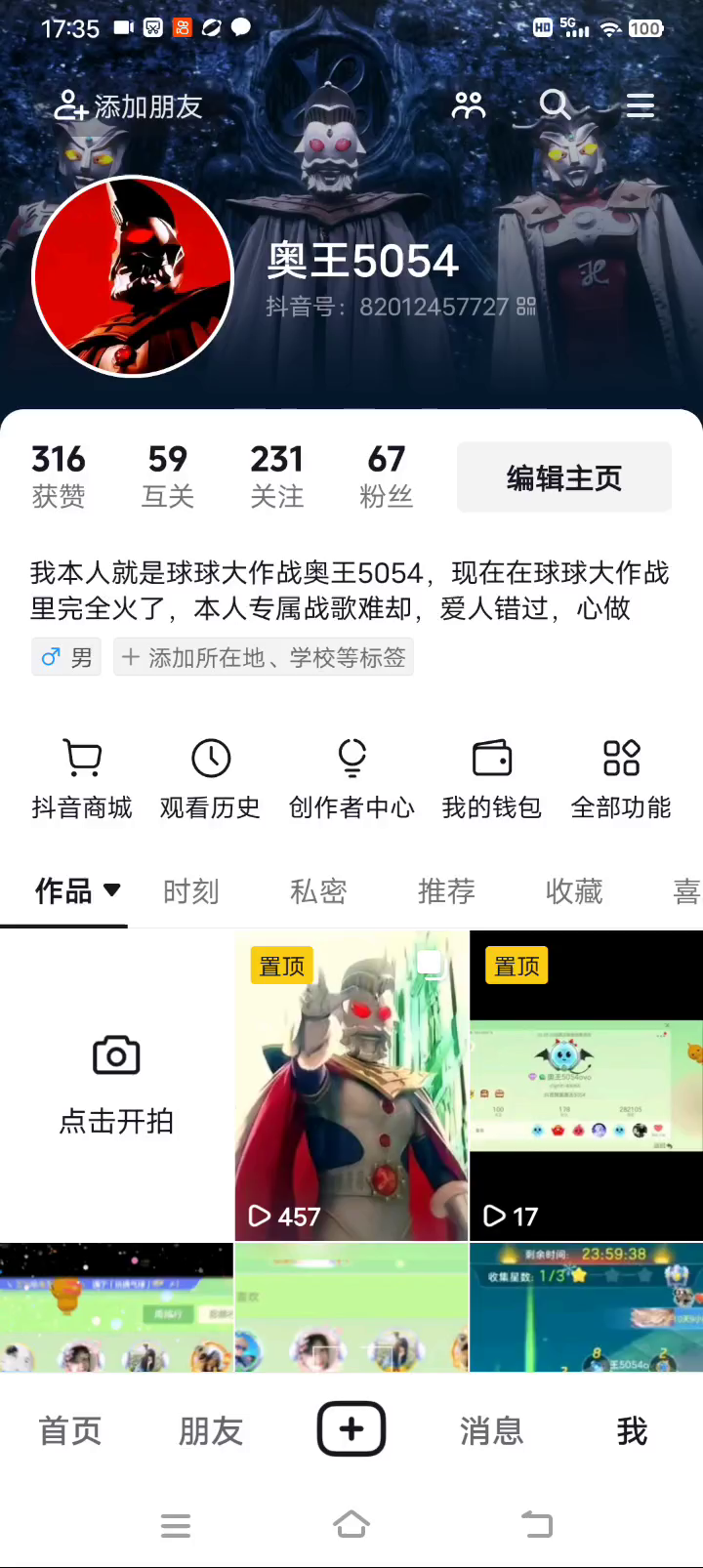Open the friends and visitors icon
The image size is (703, 1568).
[x=469, y=105]
